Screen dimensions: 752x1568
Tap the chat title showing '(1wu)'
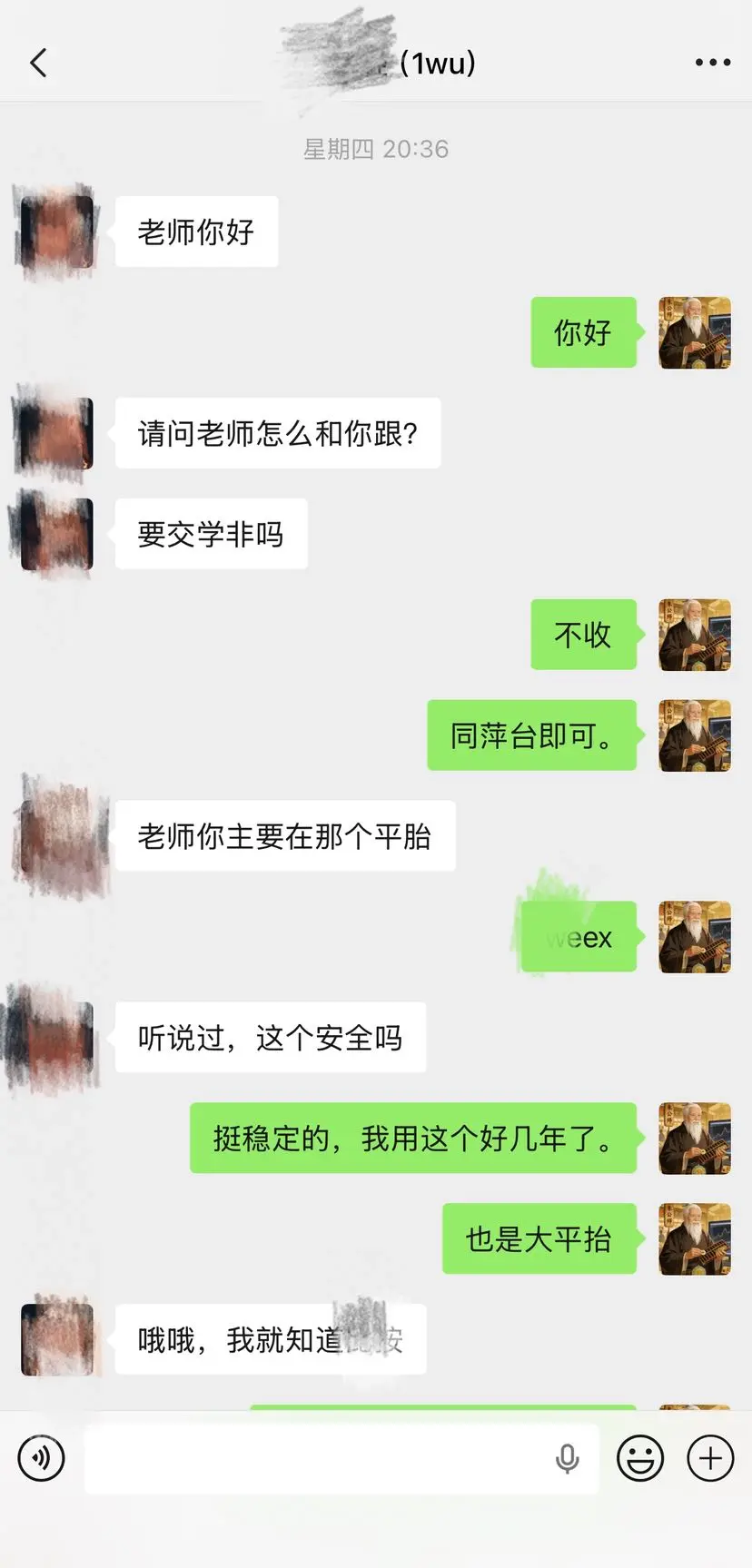409,63
